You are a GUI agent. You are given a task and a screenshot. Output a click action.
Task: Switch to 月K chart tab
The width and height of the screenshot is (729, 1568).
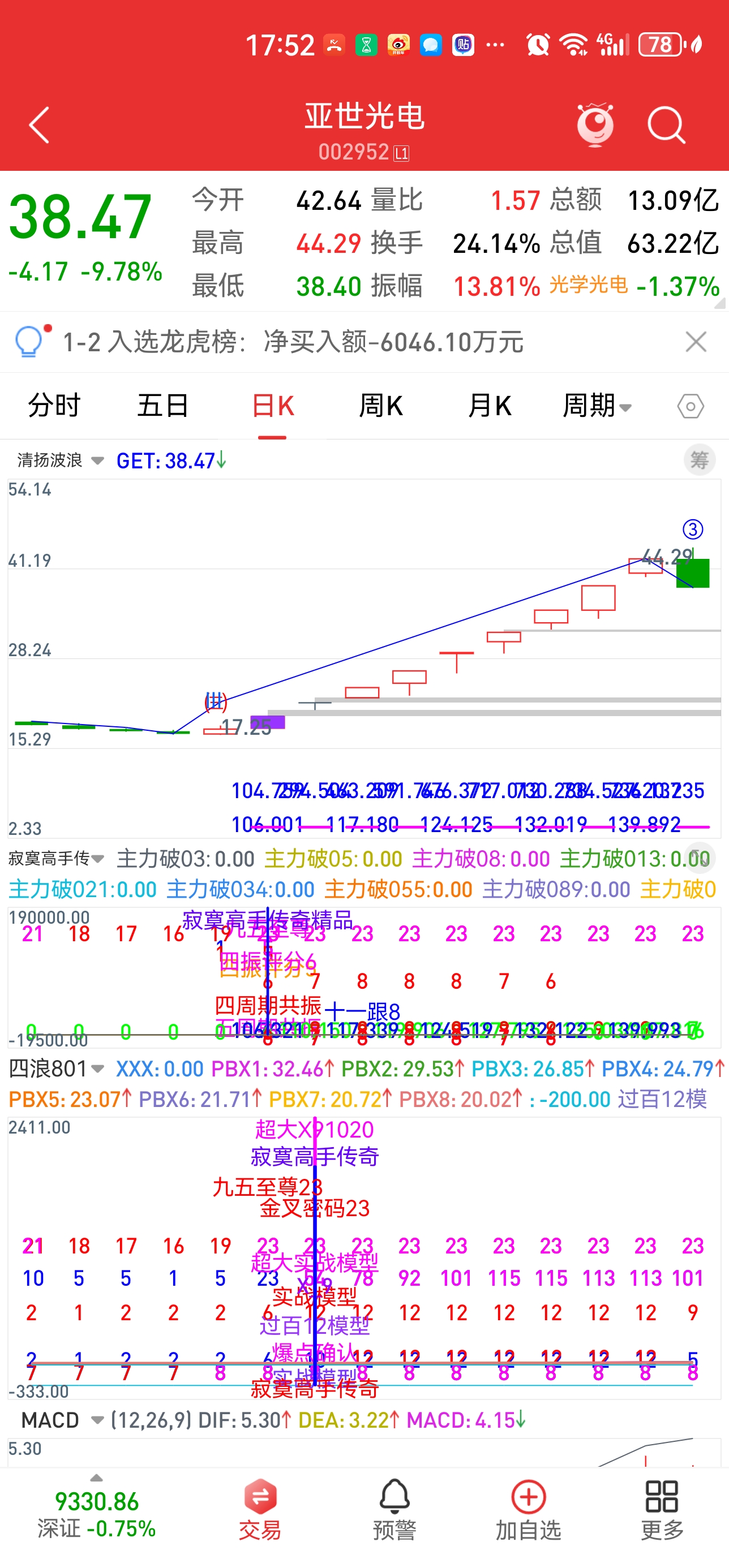tap(490, 406)
